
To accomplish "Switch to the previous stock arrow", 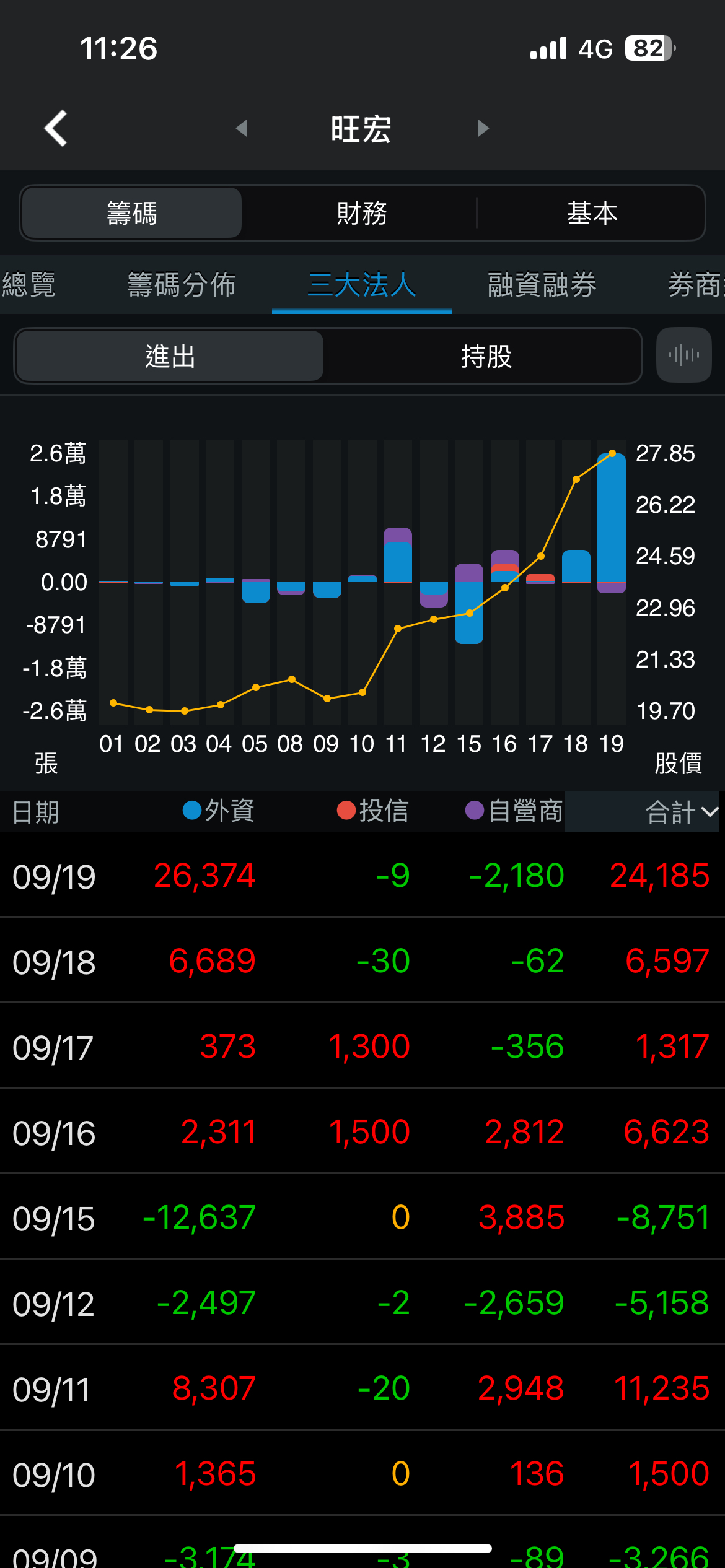I will click(242, 128).
